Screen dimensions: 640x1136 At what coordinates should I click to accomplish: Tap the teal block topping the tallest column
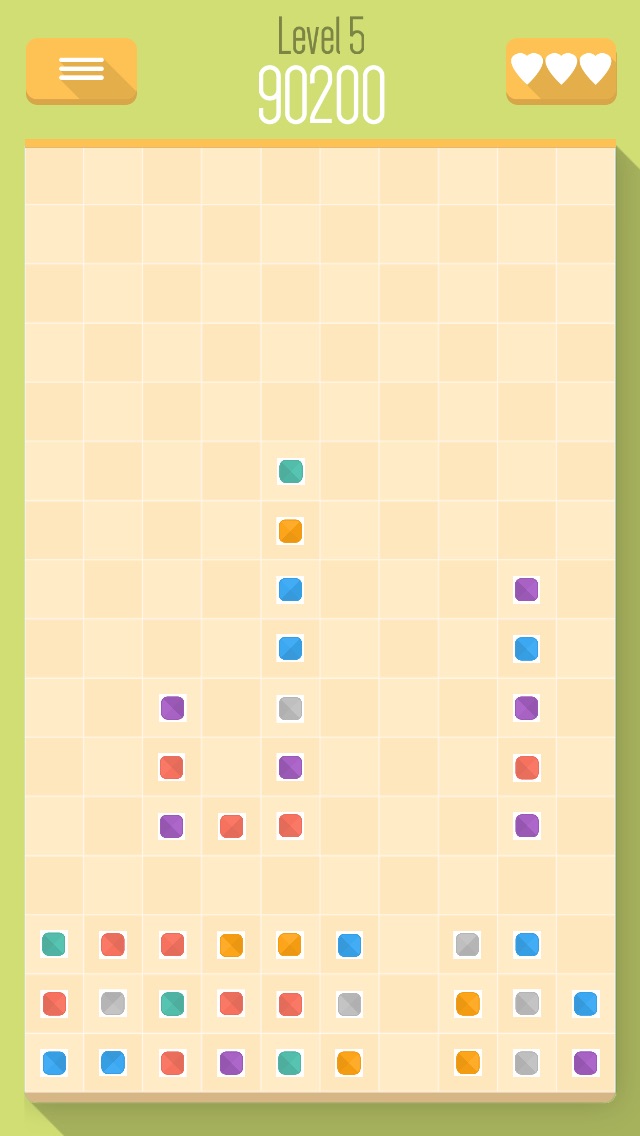click(x=290, y=472)
